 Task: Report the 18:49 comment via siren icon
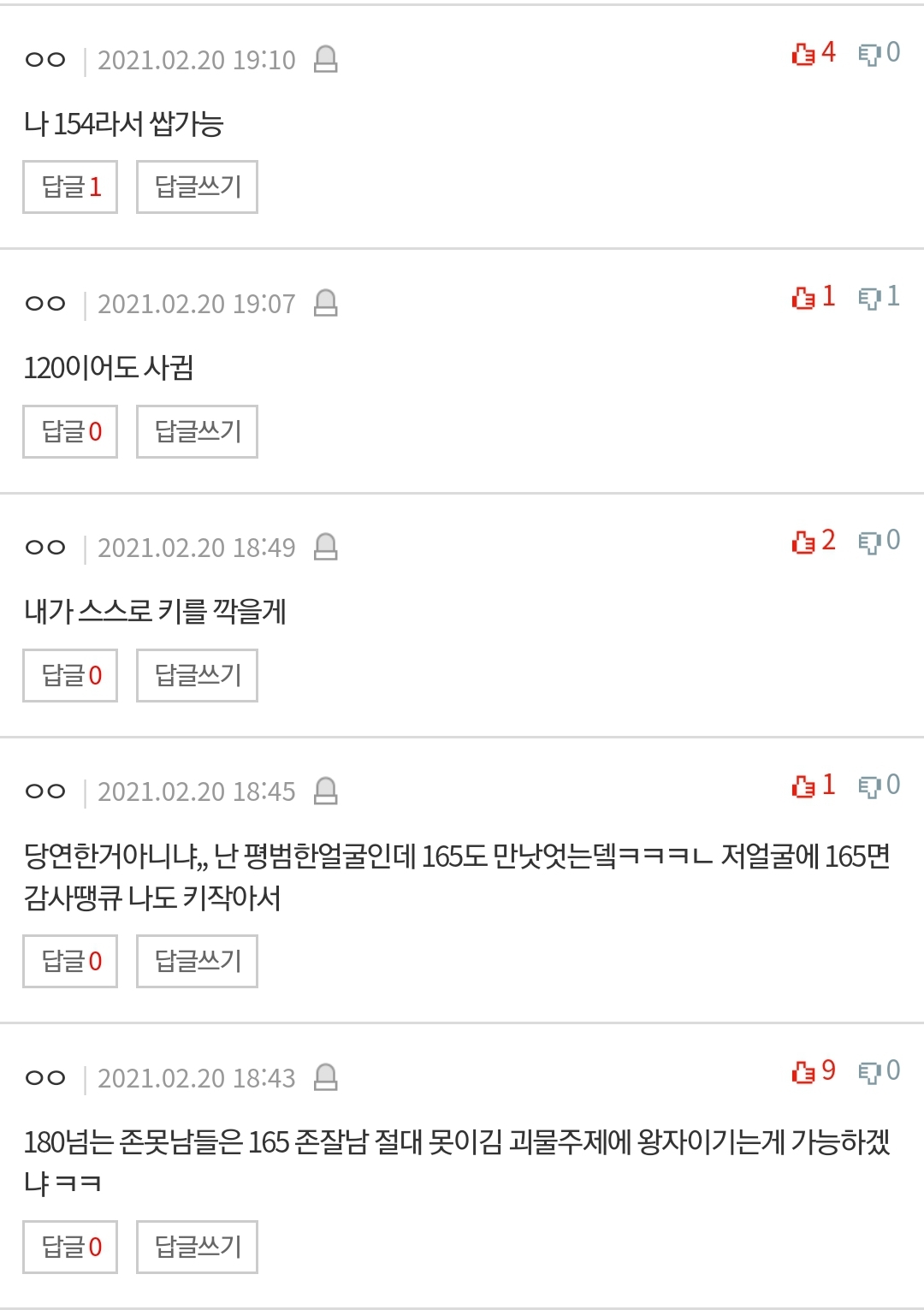coord(326,547)
